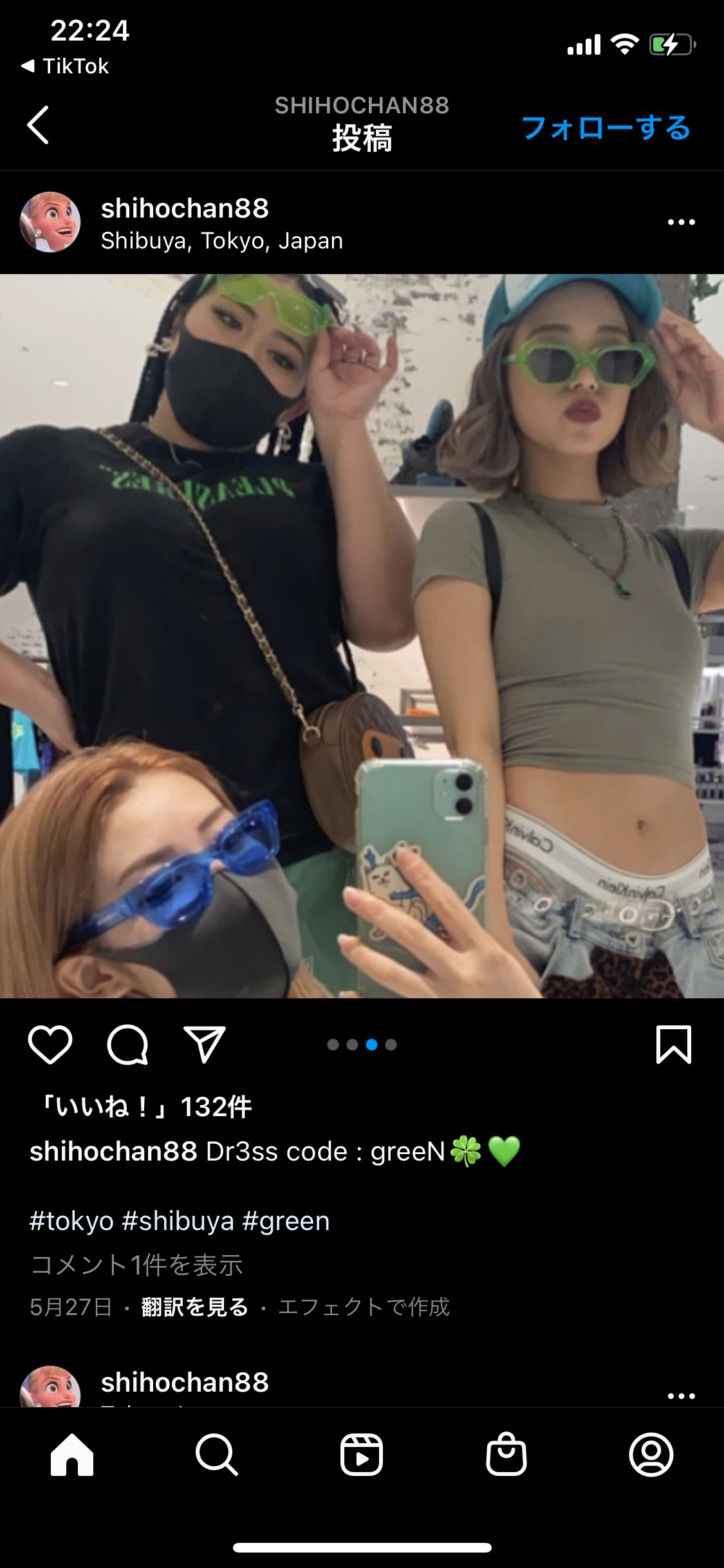This screenshot has width=724, height=1568.
Task: View the comment via コメント1件を表示
Action: (x=136, y=1265)
